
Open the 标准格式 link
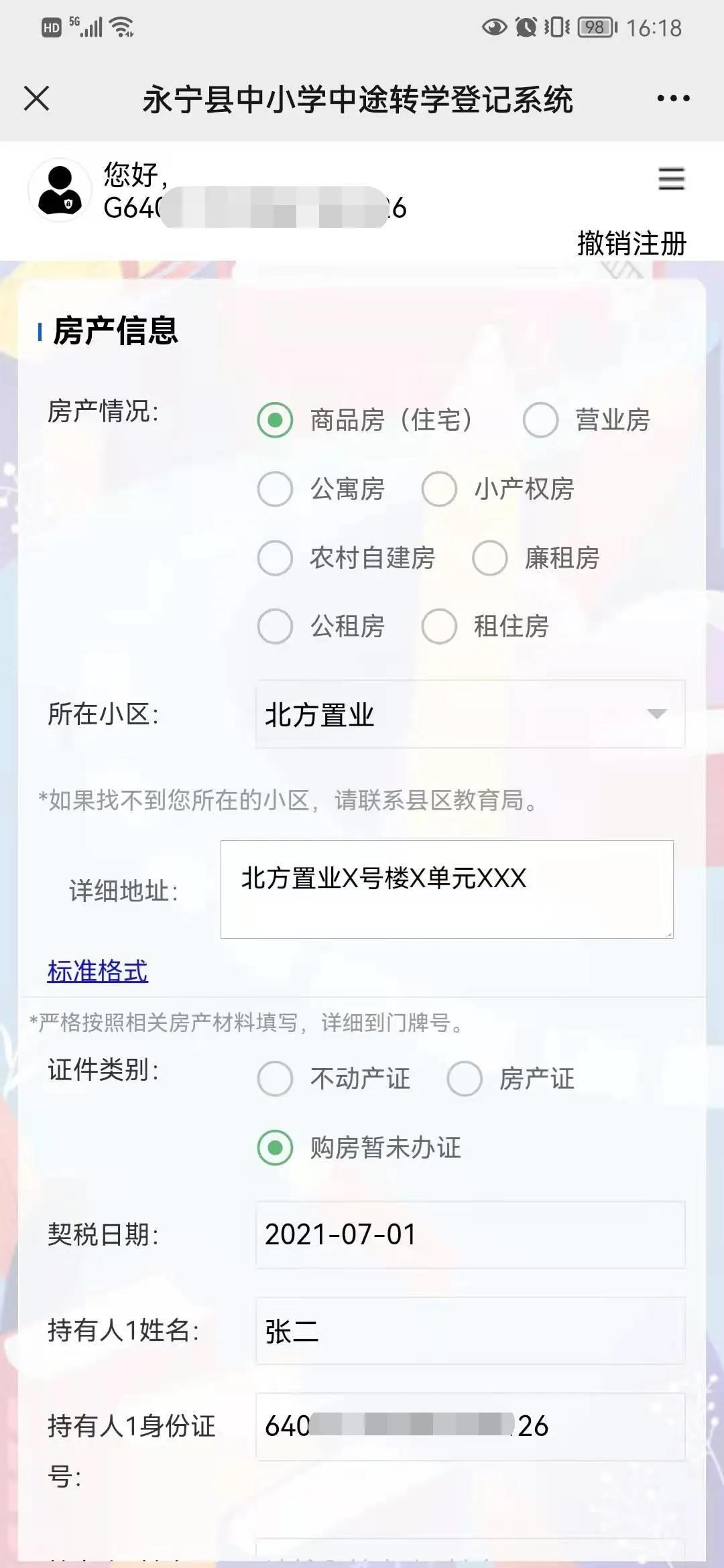point(98,971)
